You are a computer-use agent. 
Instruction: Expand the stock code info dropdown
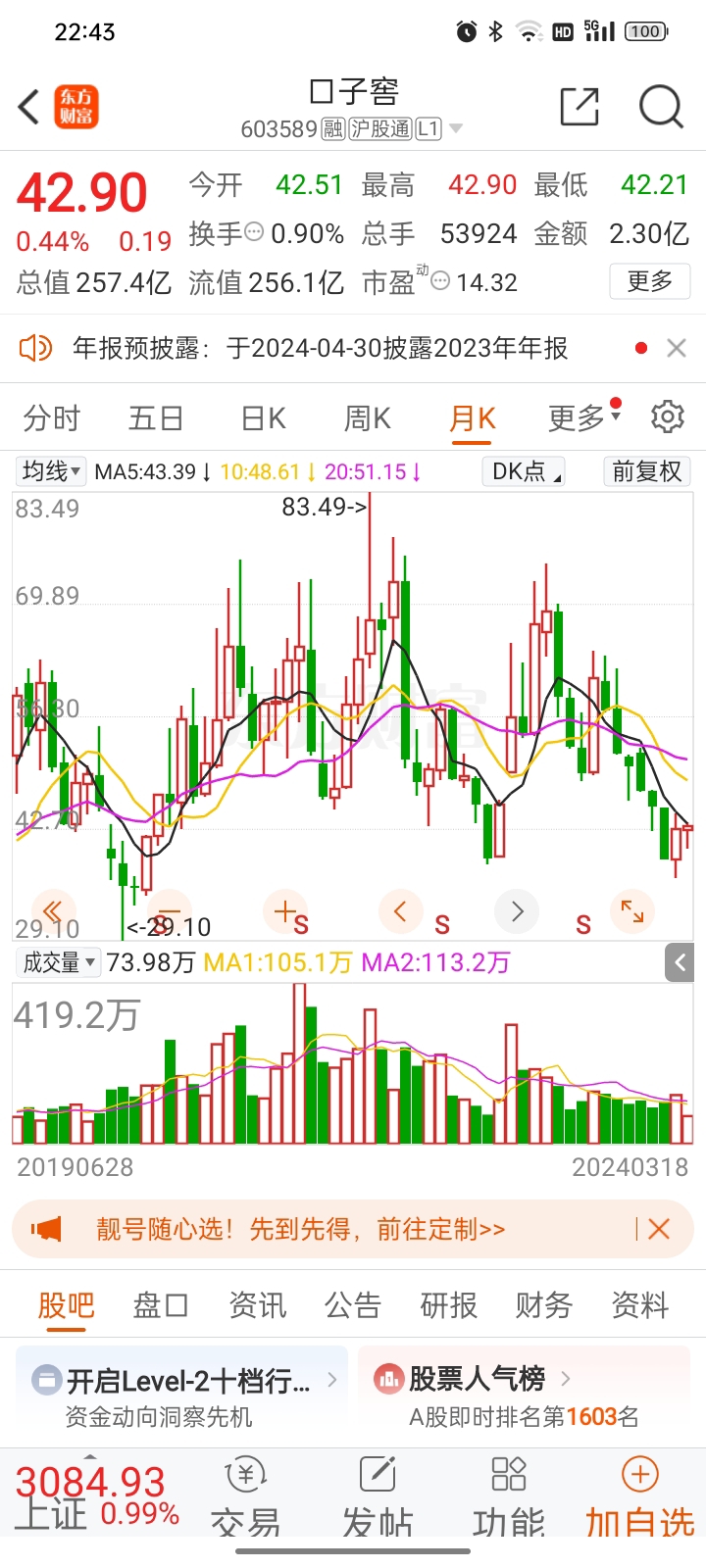(455, 128)
